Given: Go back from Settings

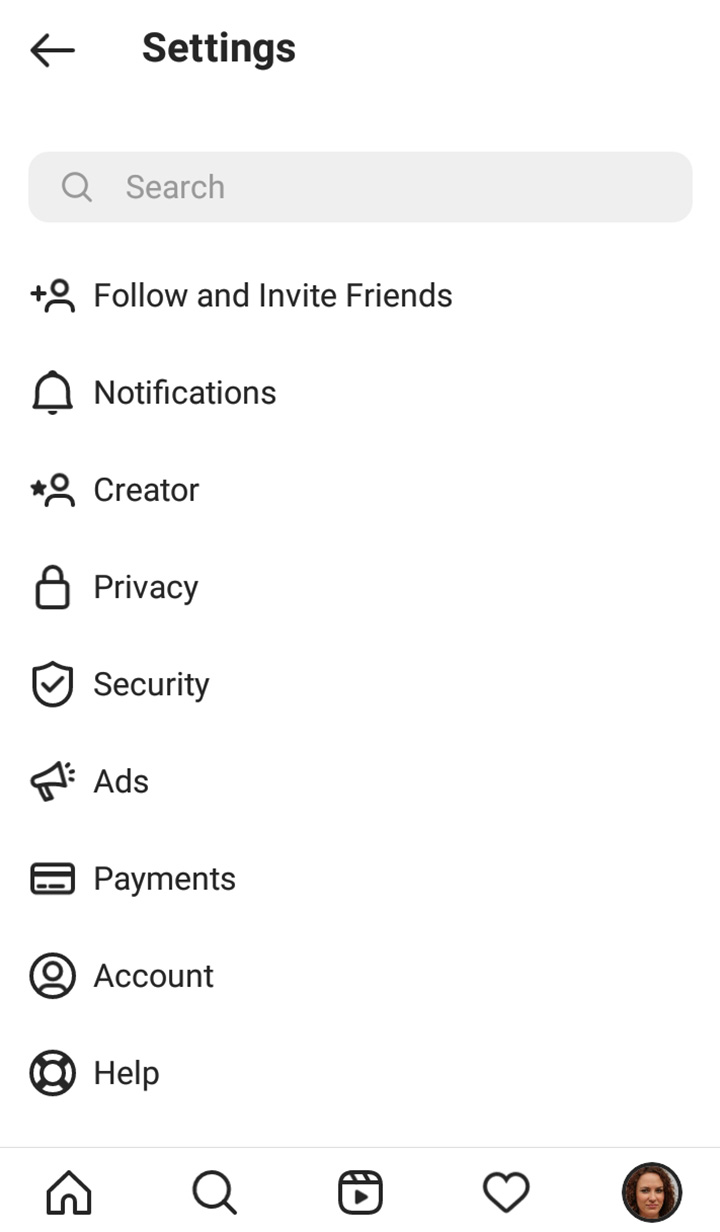Looking at the screenshot, I should 52,49.
